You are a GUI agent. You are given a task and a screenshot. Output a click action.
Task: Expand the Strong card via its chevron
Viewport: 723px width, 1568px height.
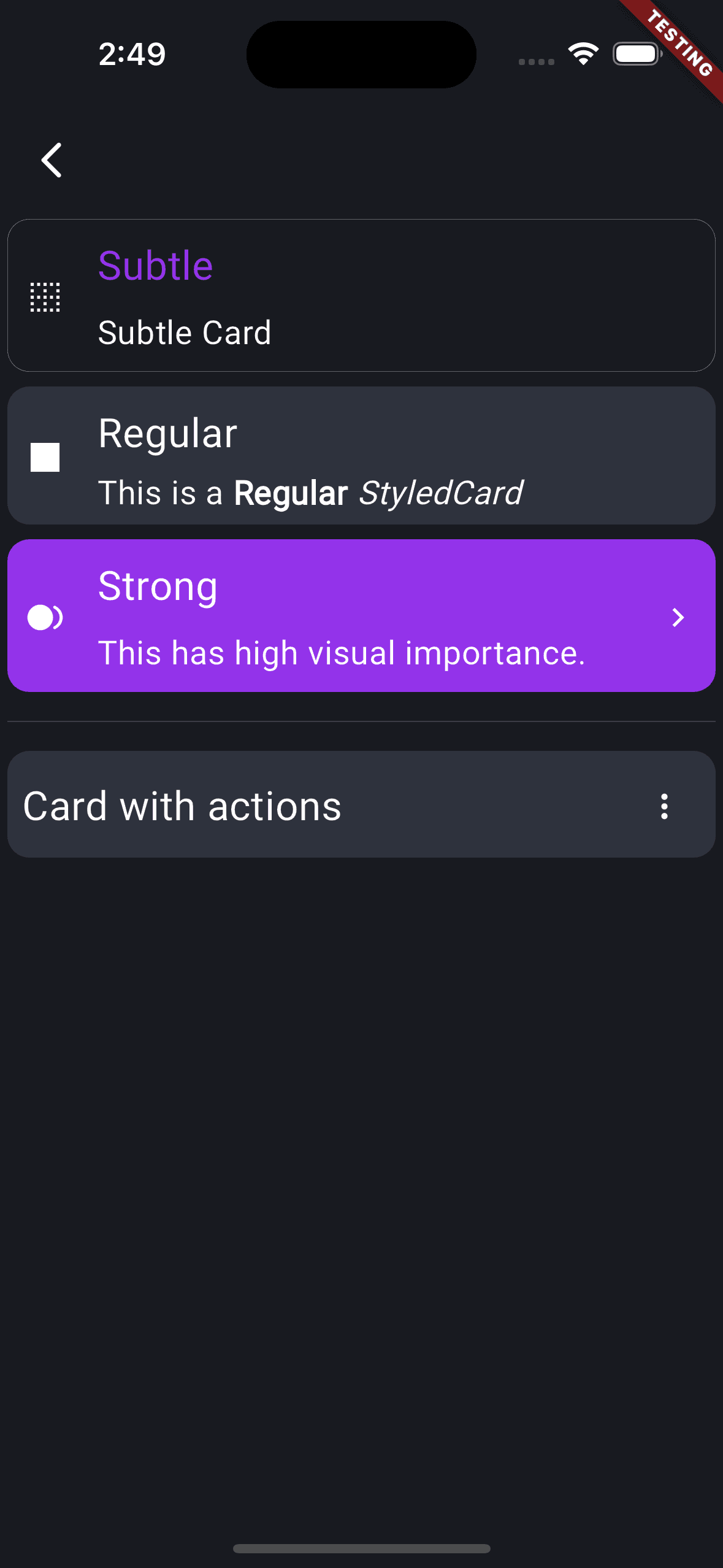677,617
